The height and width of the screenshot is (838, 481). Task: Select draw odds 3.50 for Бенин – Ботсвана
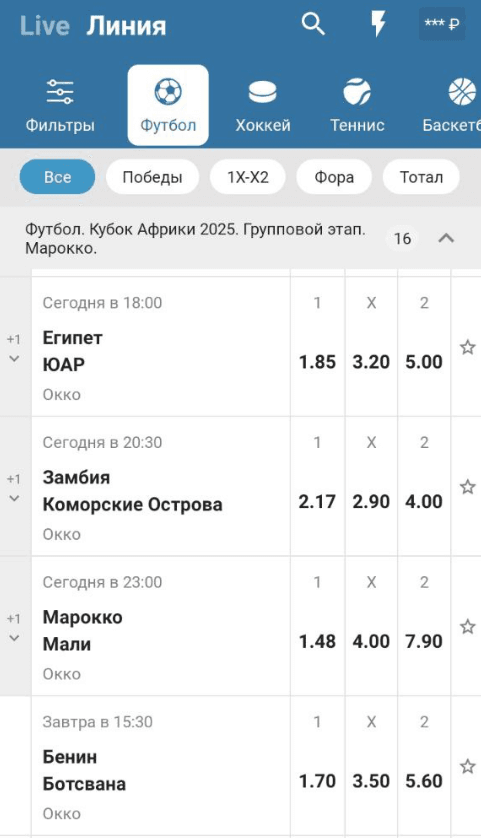371,781
